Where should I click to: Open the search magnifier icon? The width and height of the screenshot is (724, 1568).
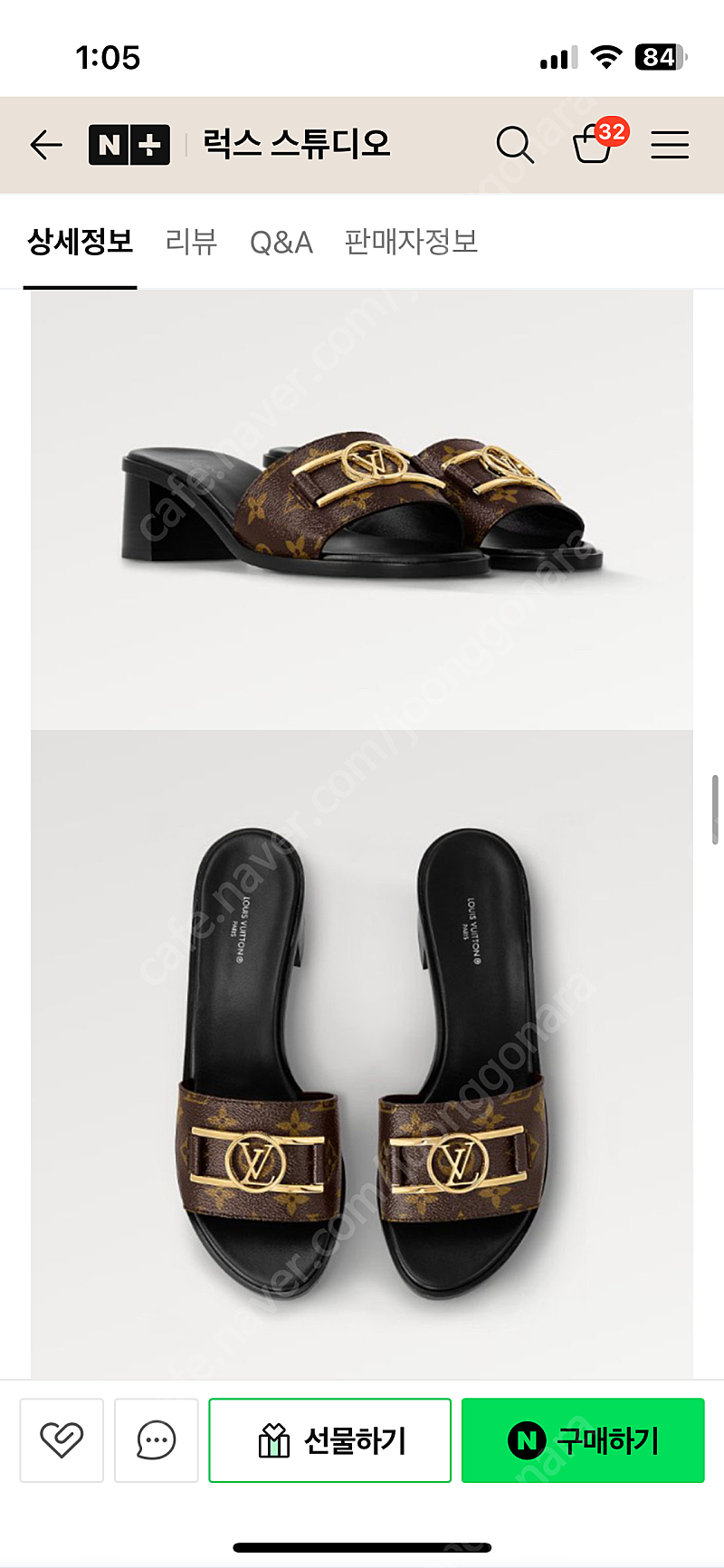(515, 144)
